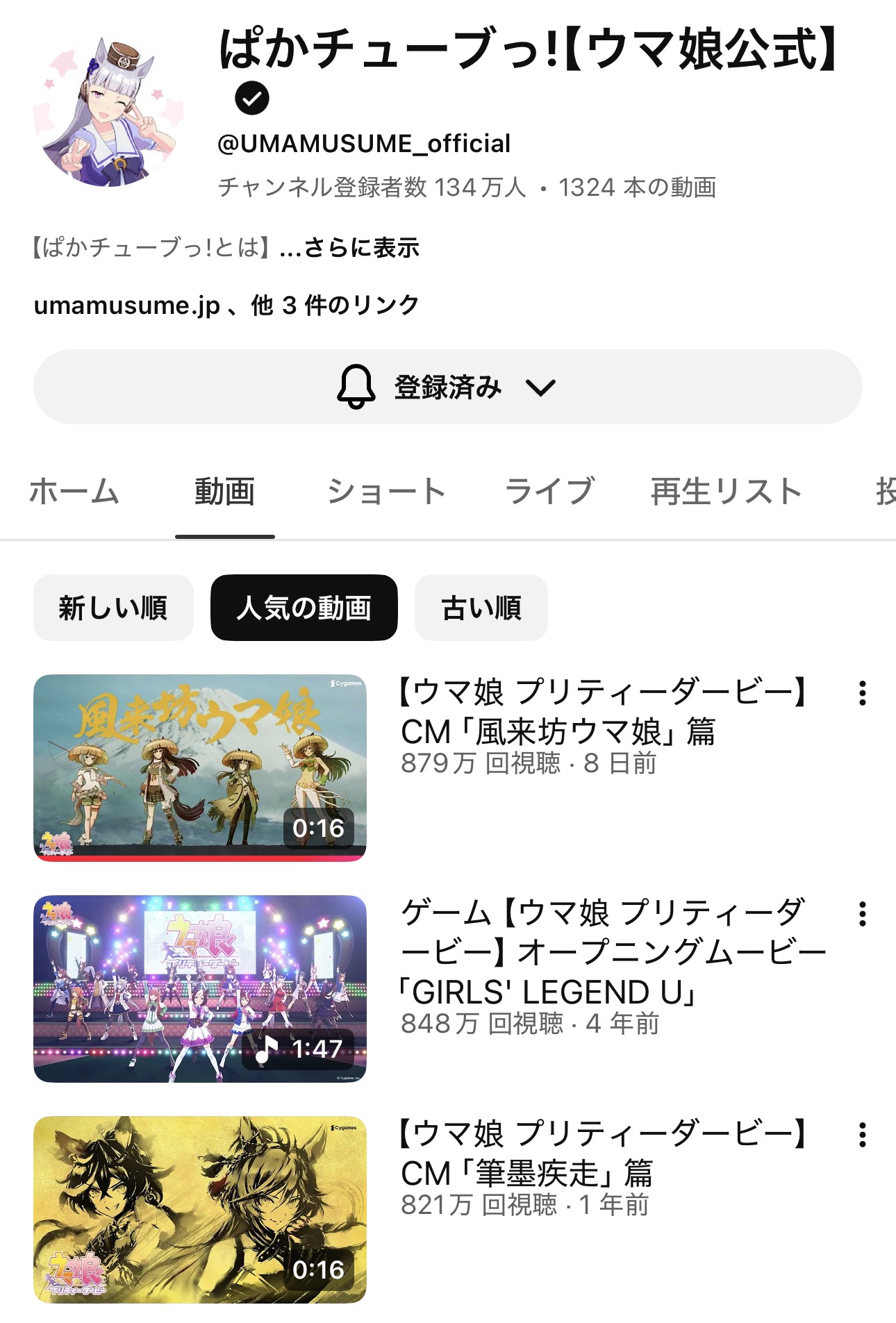Play the 筆墨疾走 CM video
Screen dimensions: 896x1323
point(200,1209)
